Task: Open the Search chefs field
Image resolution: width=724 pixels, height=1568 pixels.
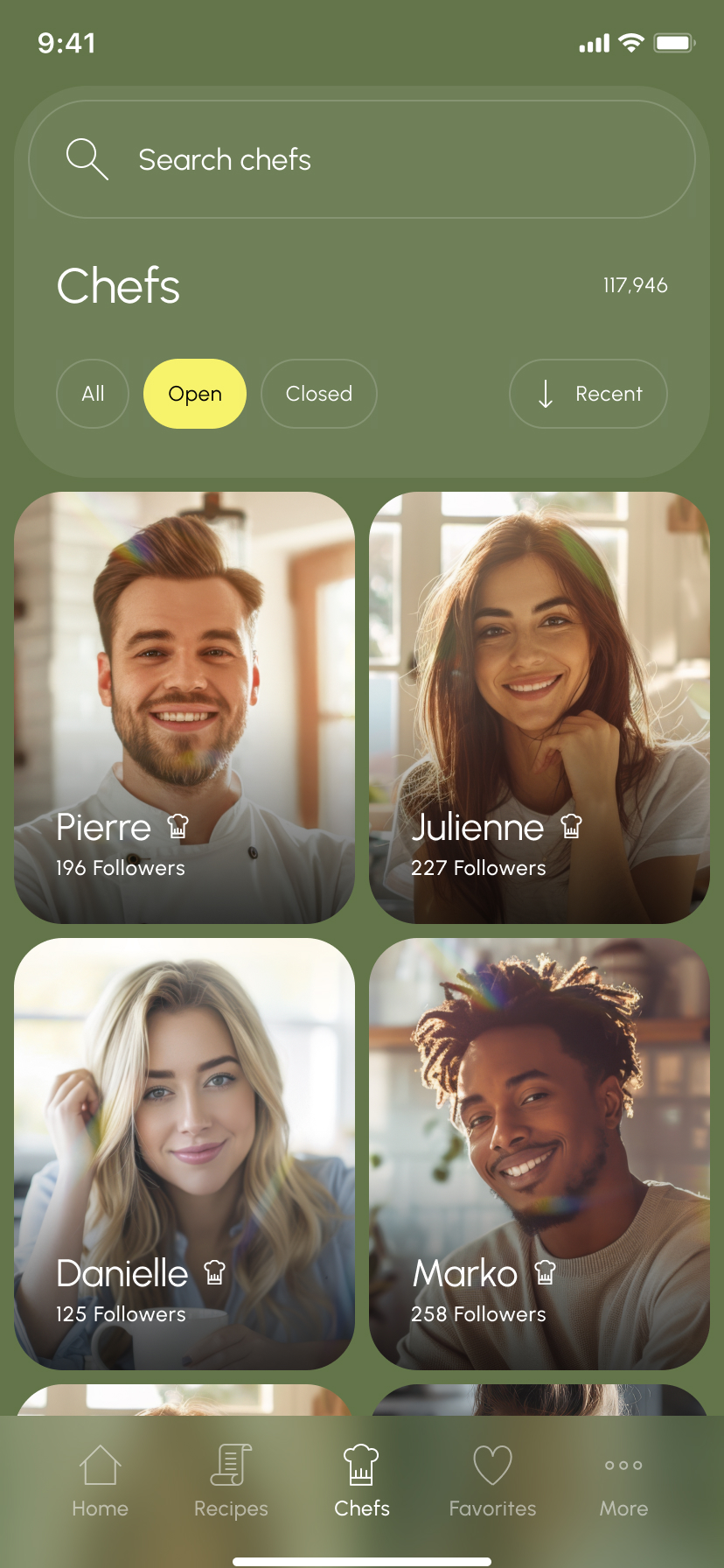Action: point(362,159)
